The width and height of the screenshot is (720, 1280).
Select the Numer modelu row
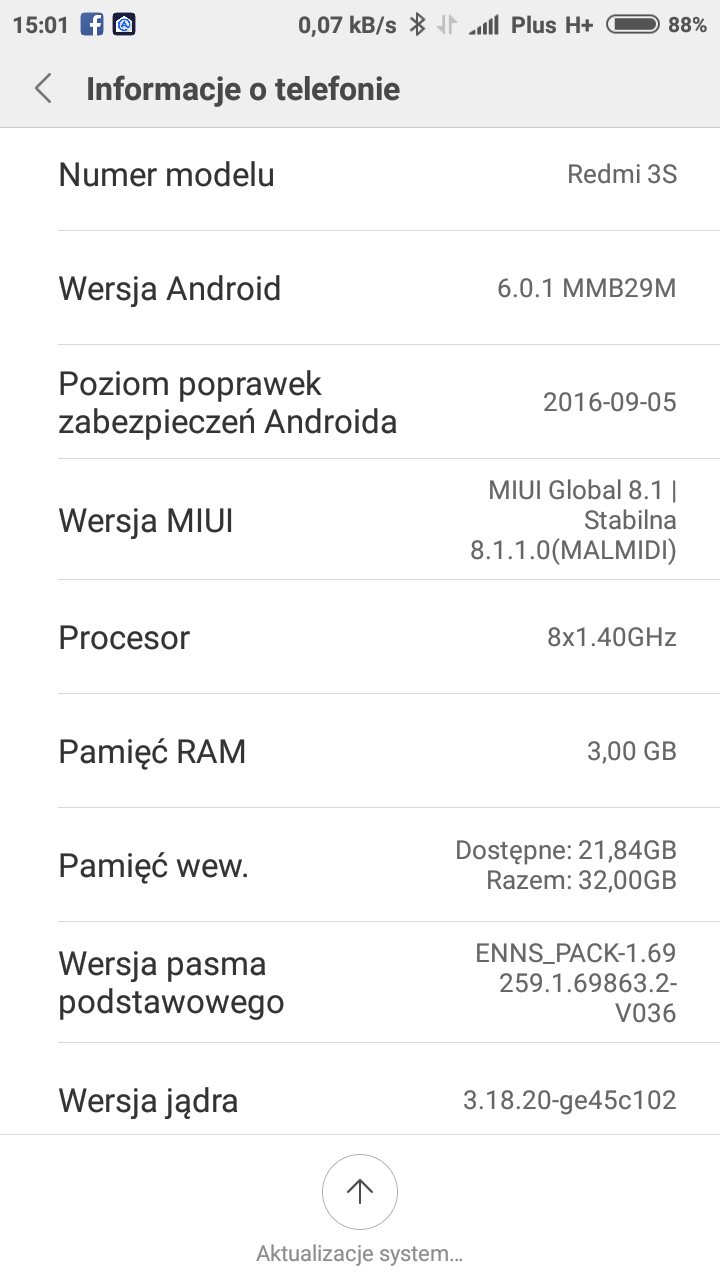pyautogui.click(x=360, y=175)
